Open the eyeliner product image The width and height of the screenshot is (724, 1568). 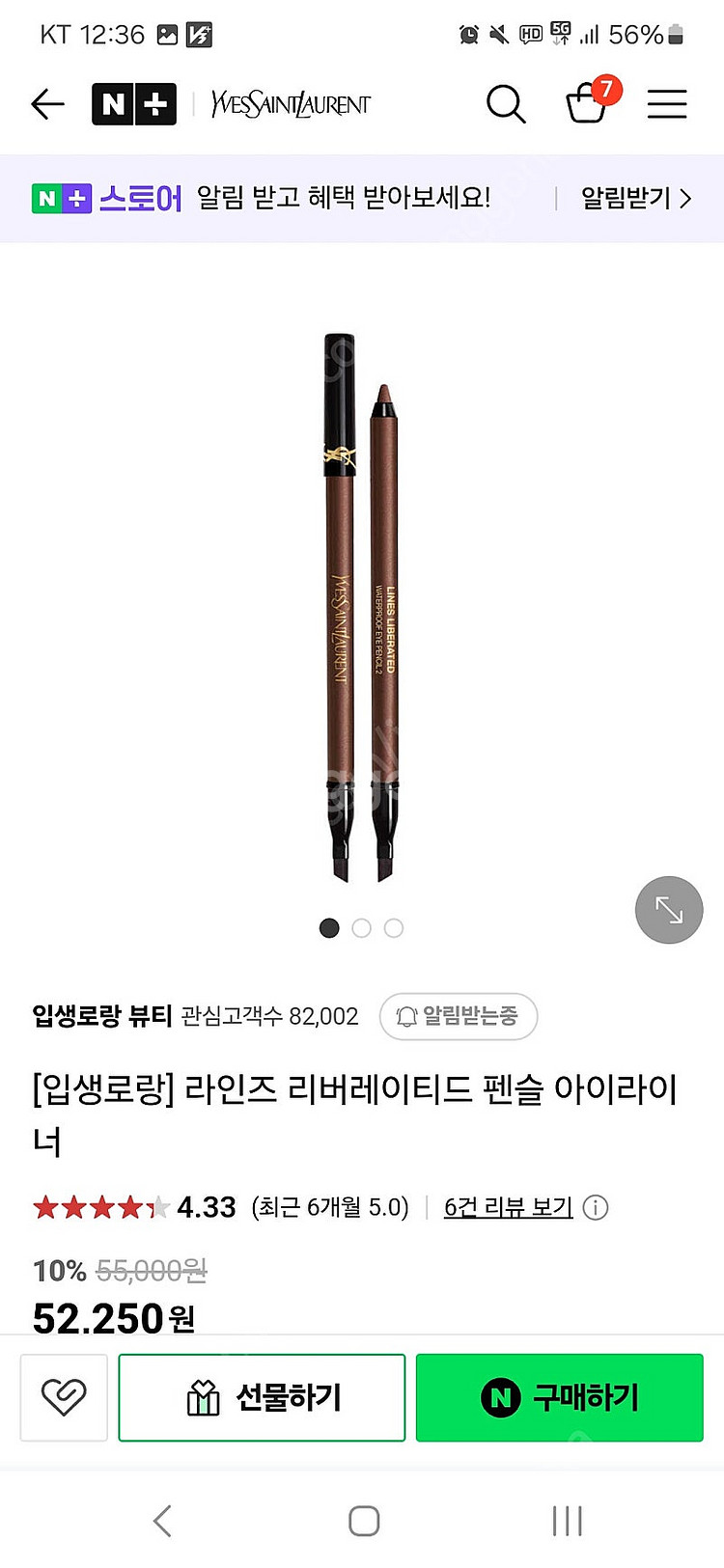click(x=361, y=606)
